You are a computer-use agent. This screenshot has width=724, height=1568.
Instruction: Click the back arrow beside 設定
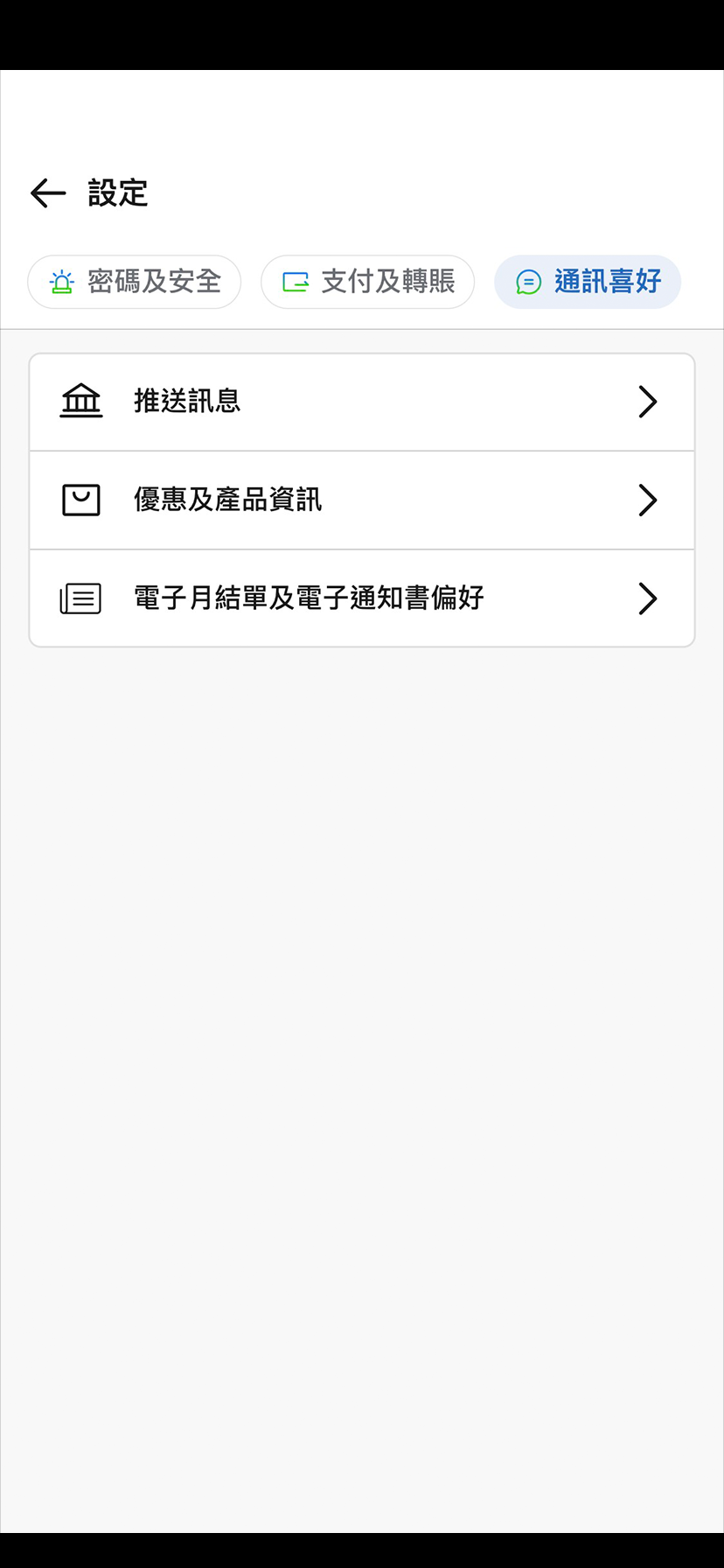click(x=48, y=192)
